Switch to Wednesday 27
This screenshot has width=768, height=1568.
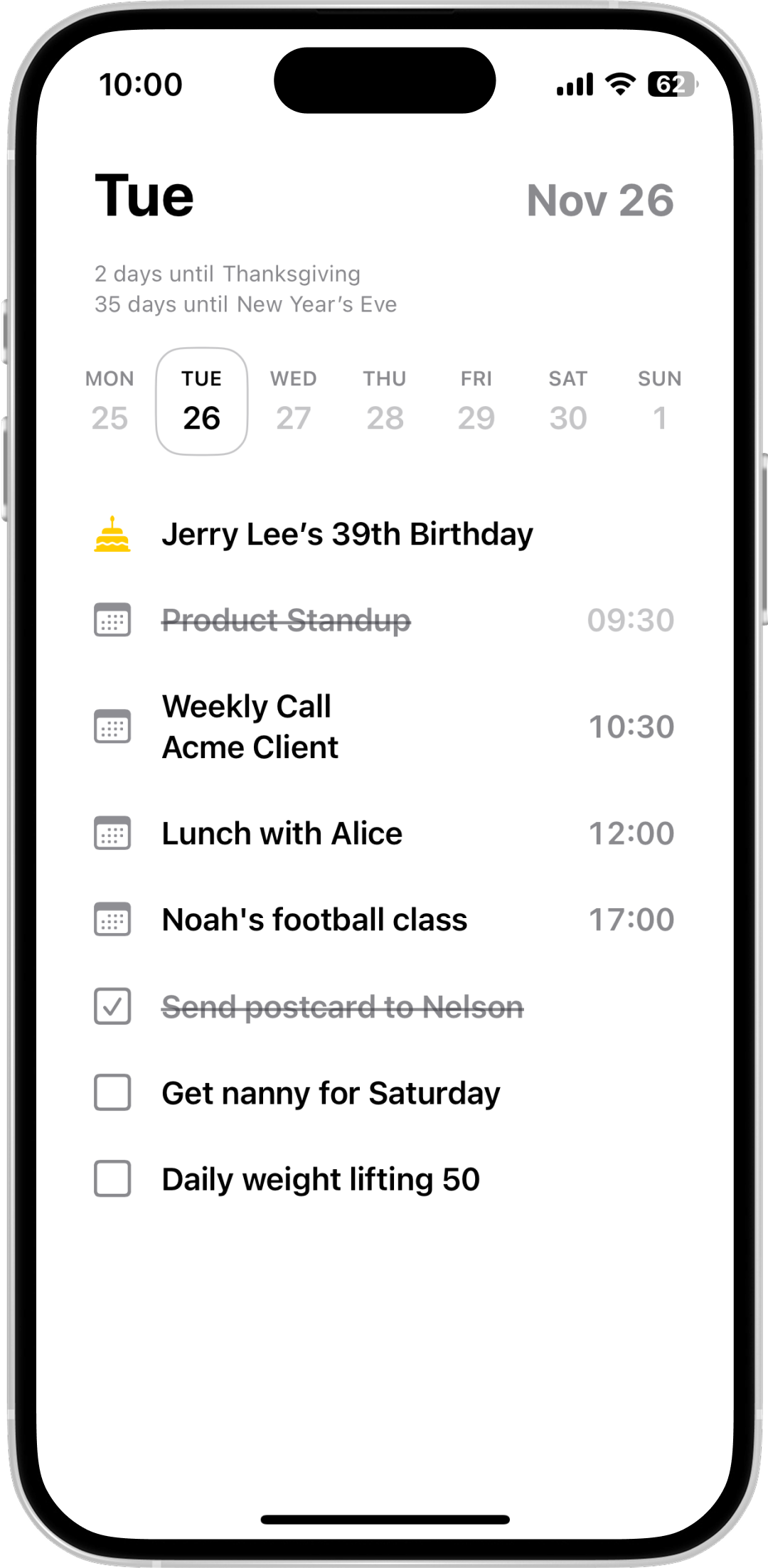click(x=293, y=401)
